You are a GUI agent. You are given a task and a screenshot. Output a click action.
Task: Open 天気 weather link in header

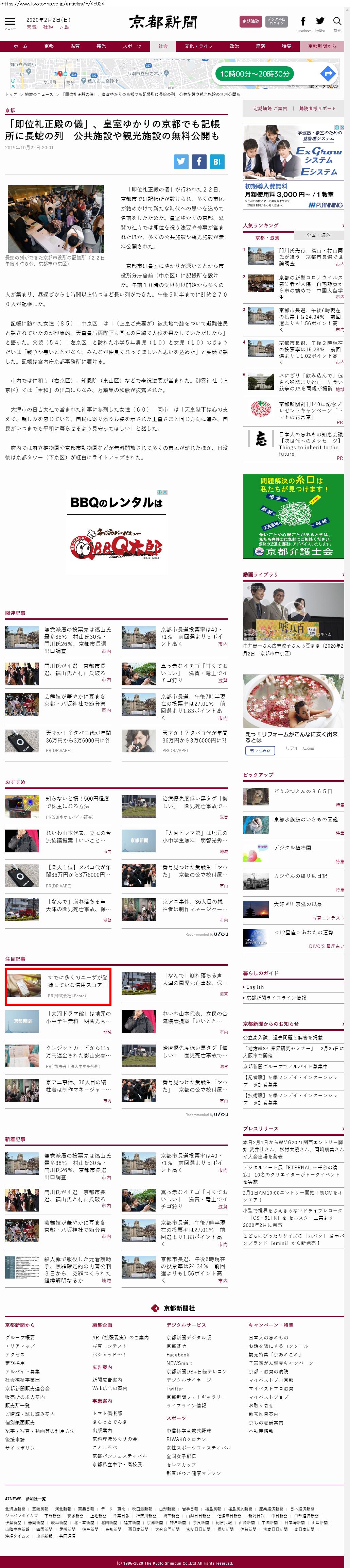31,28
